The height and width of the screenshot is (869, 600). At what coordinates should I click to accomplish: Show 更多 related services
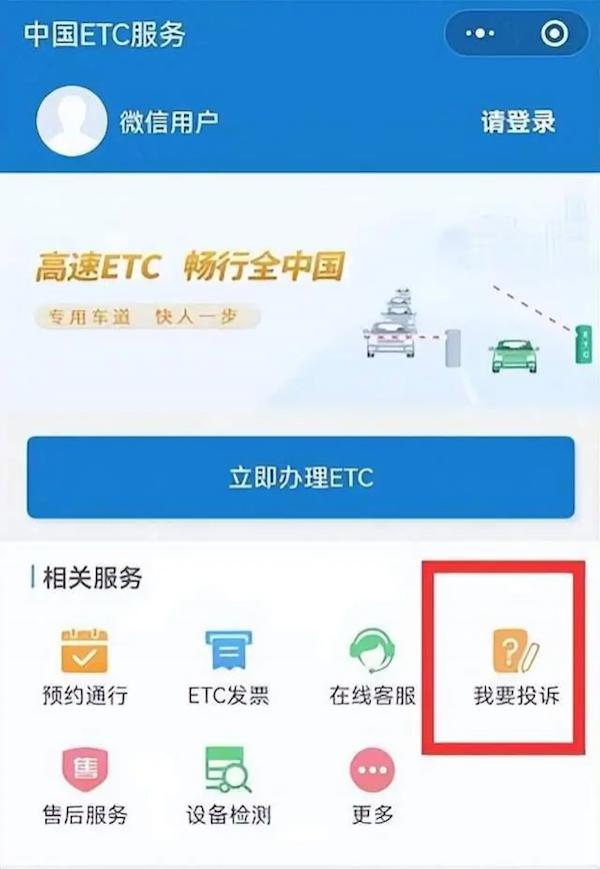(372, 785)
